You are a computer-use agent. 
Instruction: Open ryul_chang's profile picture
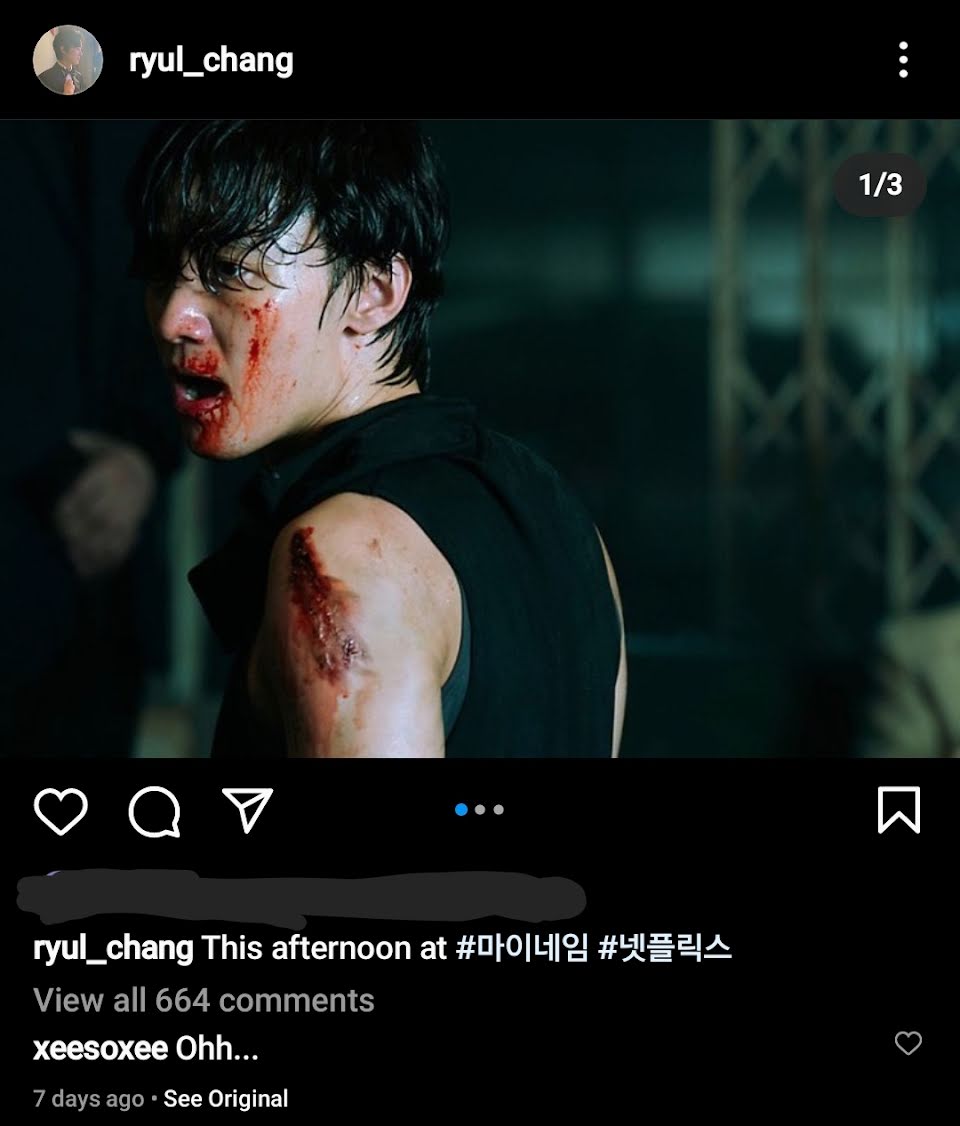click(x=68, y=60)
